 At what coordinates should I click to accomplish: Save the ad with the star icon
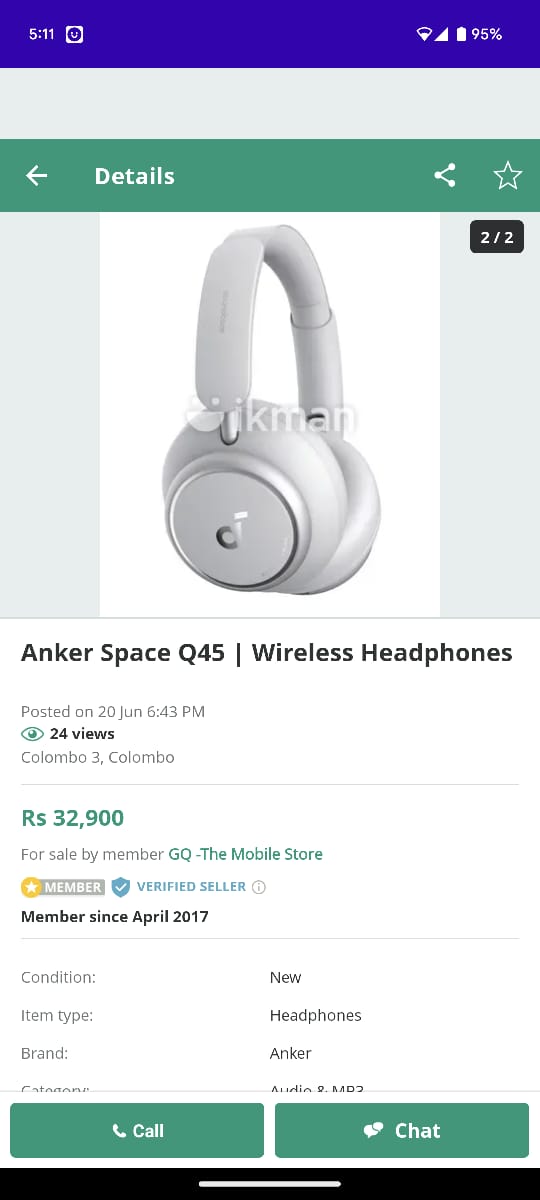point(508,176)
